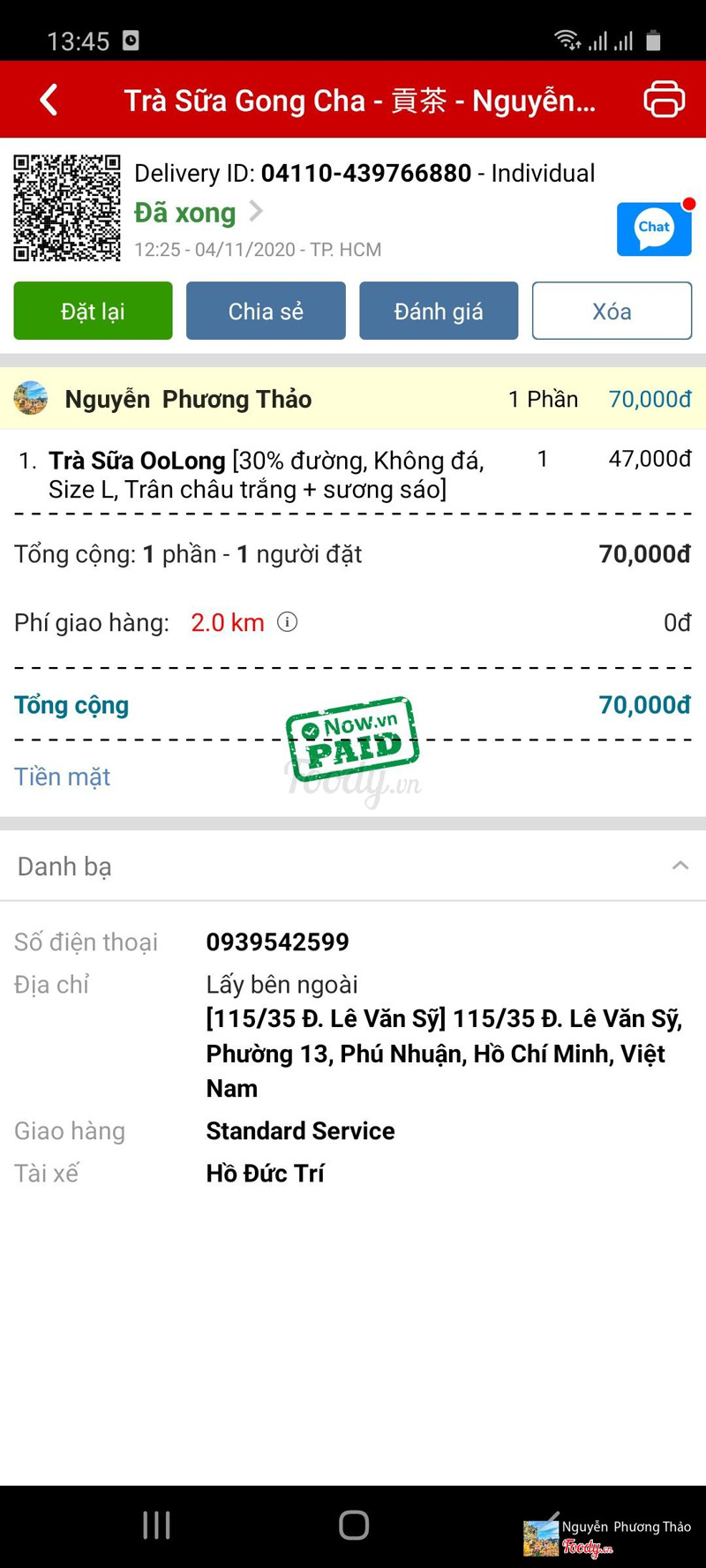The height and width of the screenshot is (1568, 706).
Task: Go back using the header arrow
Action: pos(49,100)
